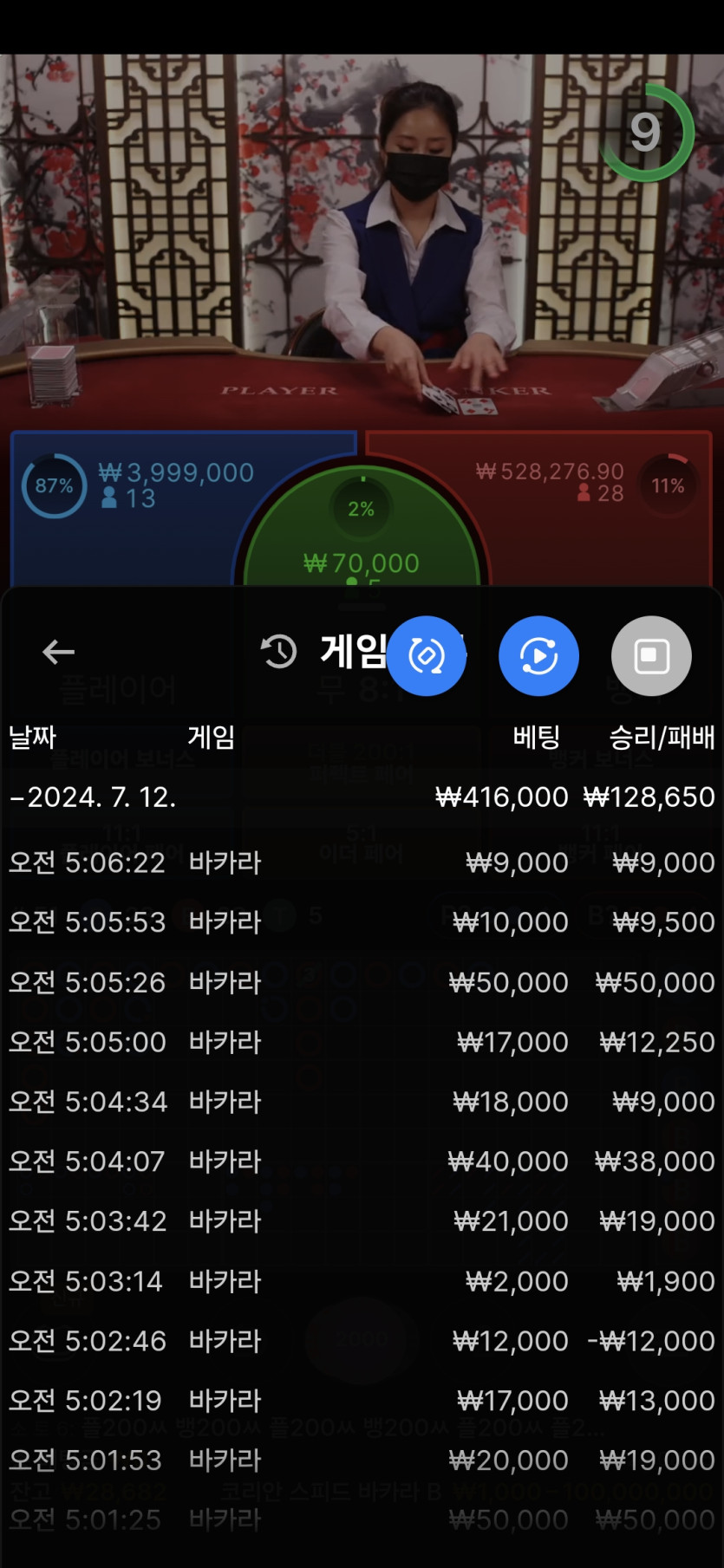Viewport: 724px width, 1568px height.
Task: Open the 오전 5:05:00 바카라 record
Action: tap(362, 1042)
